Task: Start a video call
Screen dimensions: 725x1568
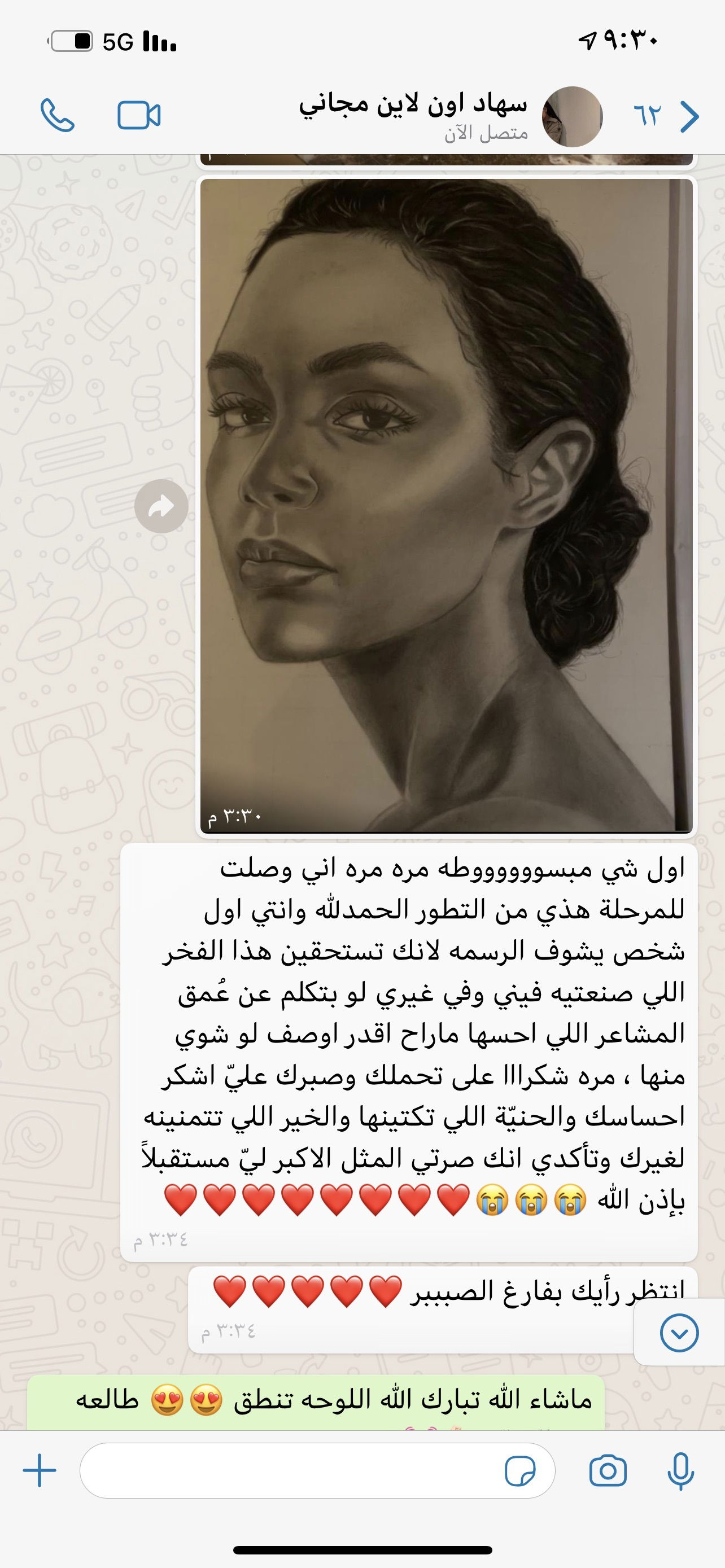Action: pos(139,116)
